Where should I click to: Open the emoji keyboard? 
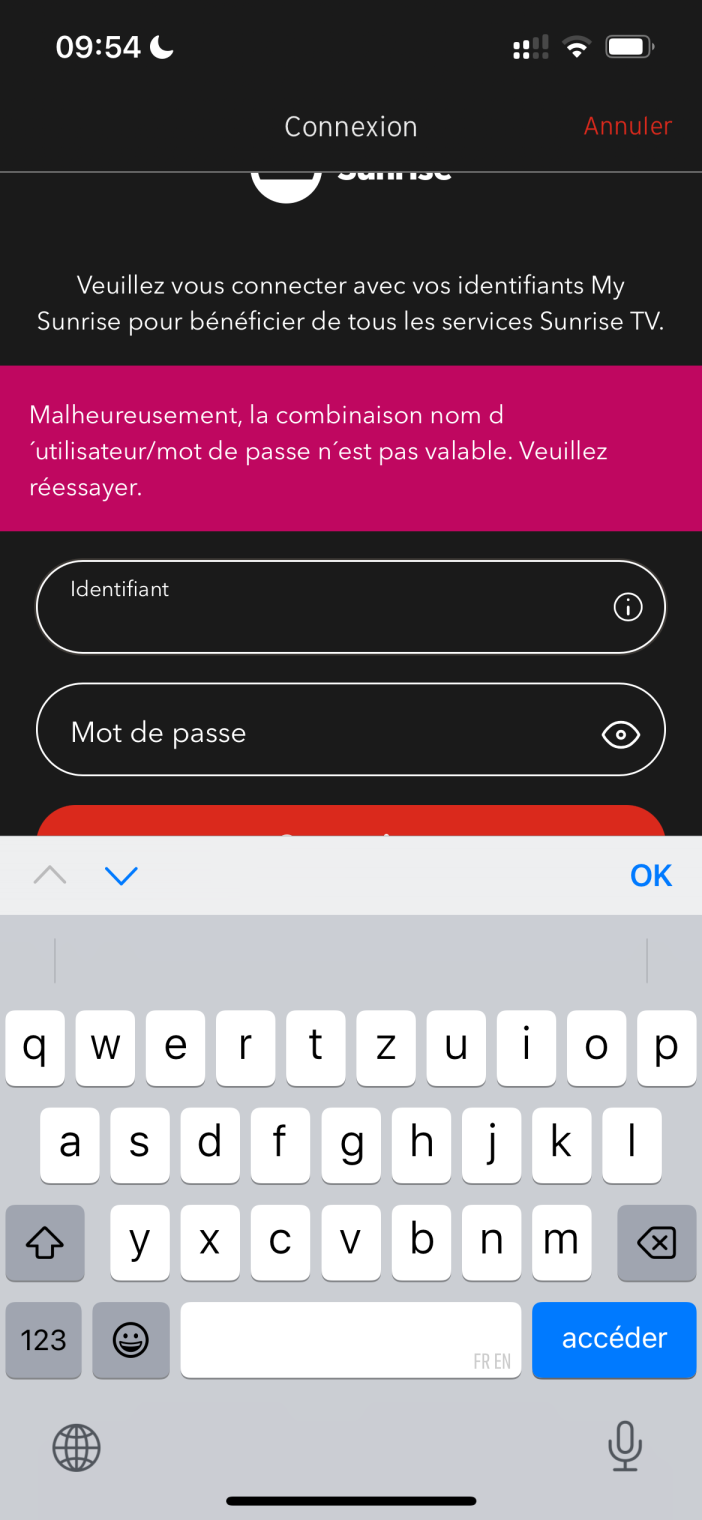point(131,1340)
